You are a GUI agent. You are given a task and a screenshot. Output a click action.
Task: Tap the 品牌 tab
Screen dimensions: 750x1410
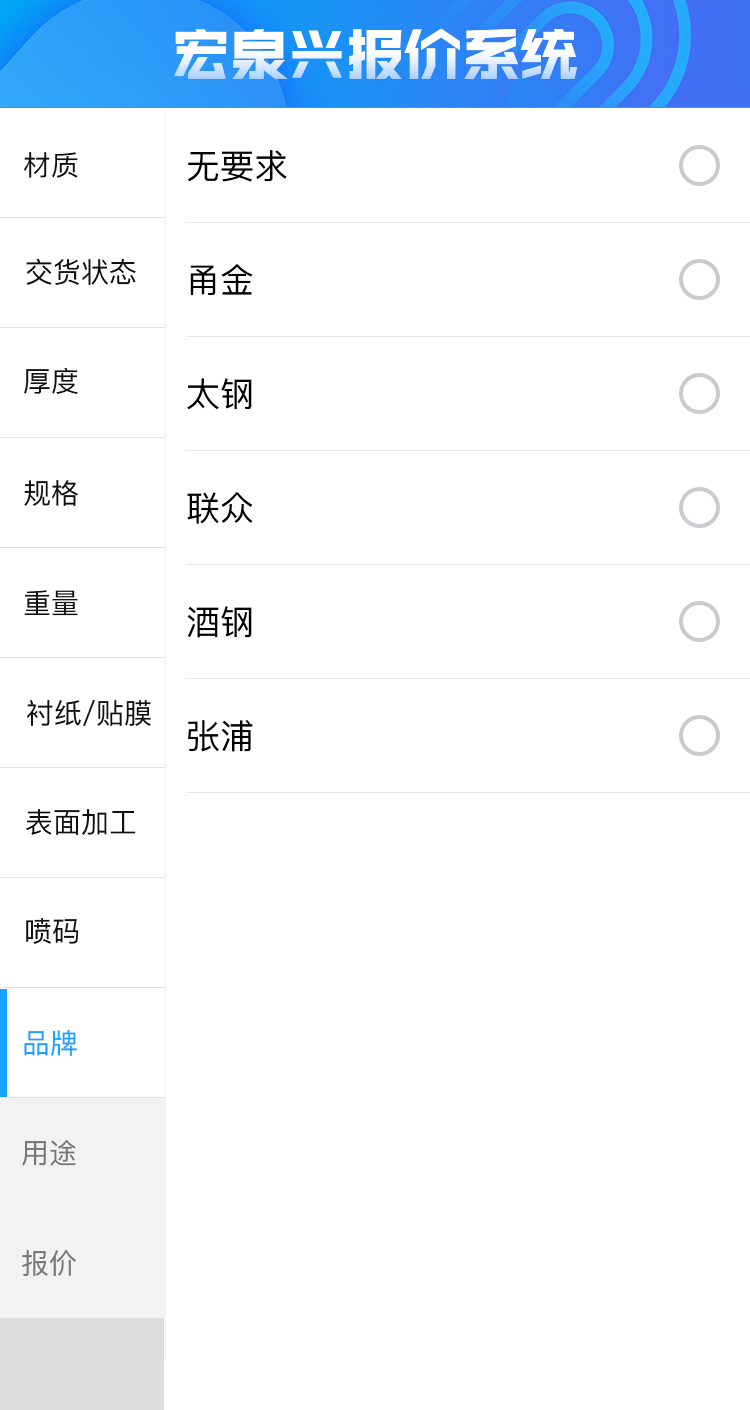tap(82, 1043)
